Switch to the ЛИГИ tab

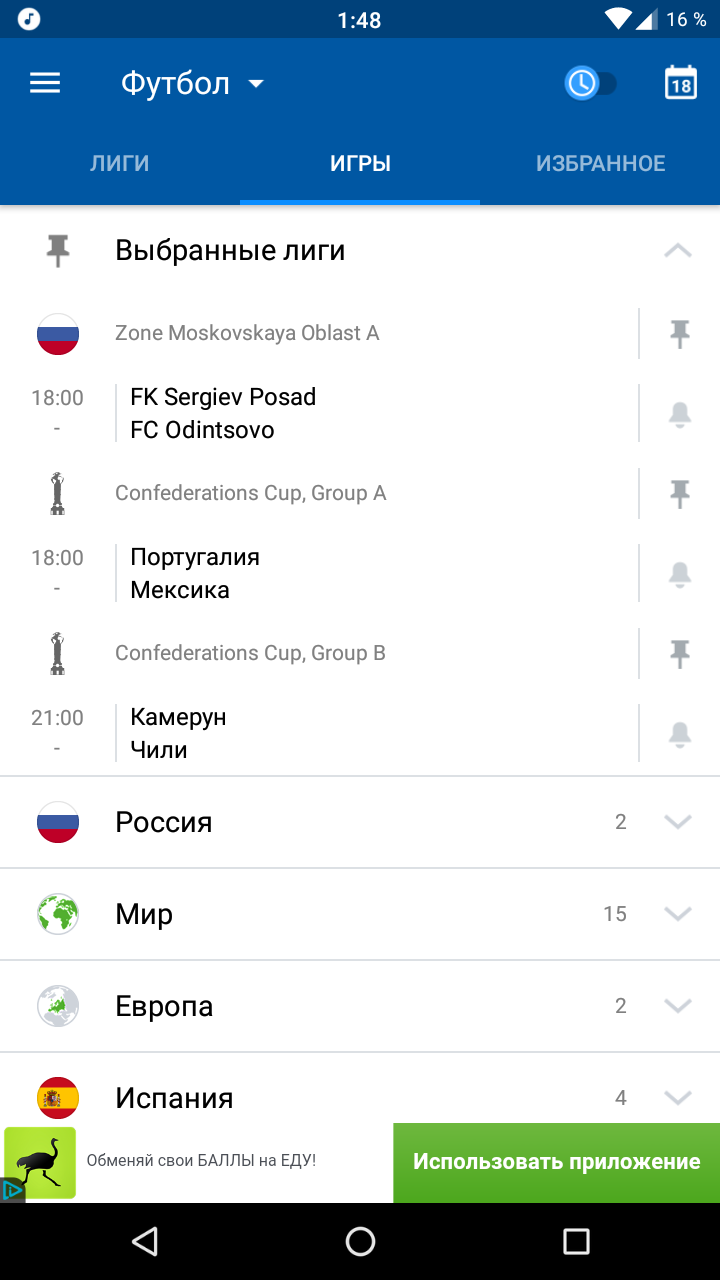tap(120, 164)
